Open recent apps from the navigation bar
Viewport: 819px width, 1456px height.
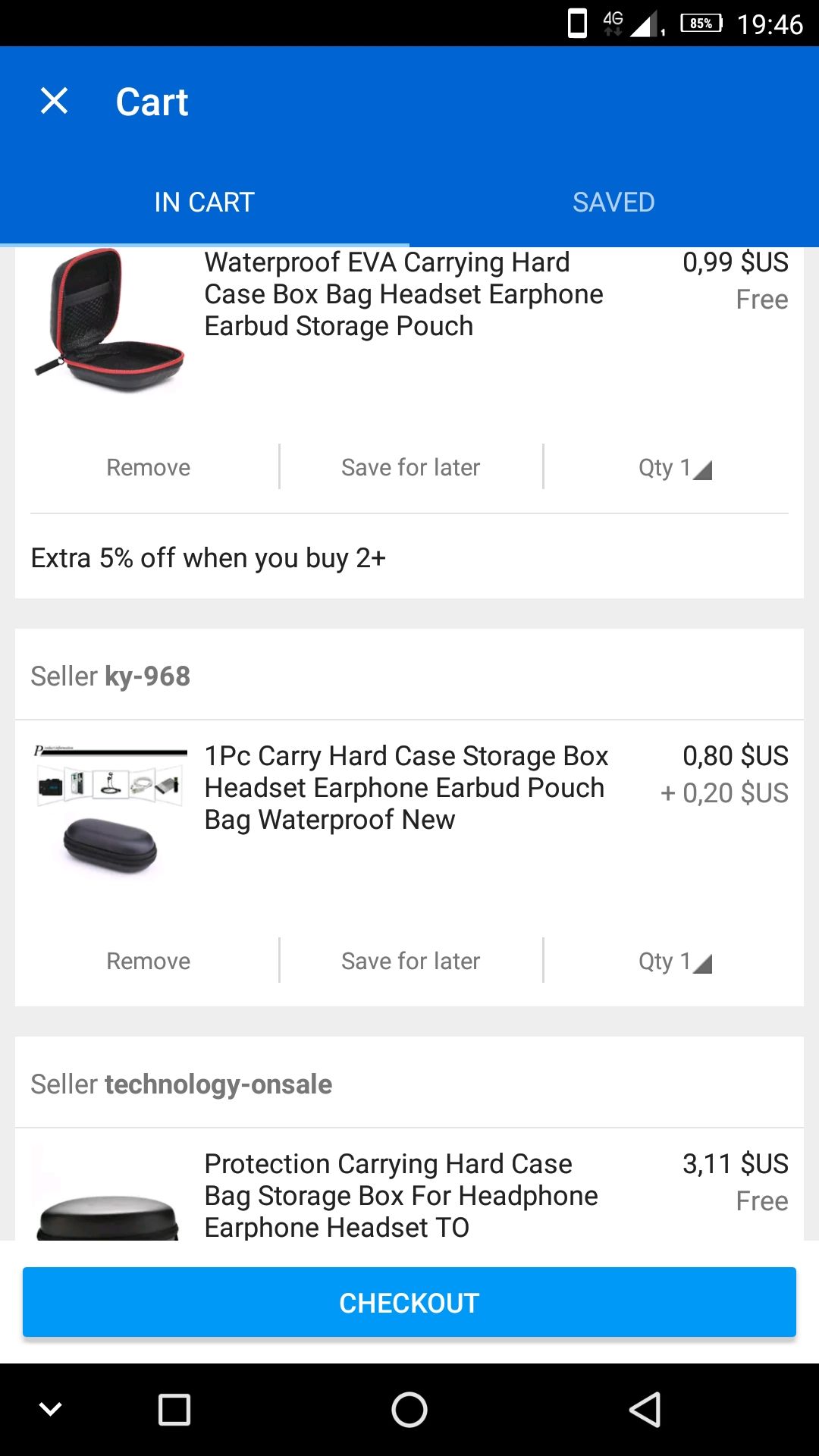click(174, 1410)
